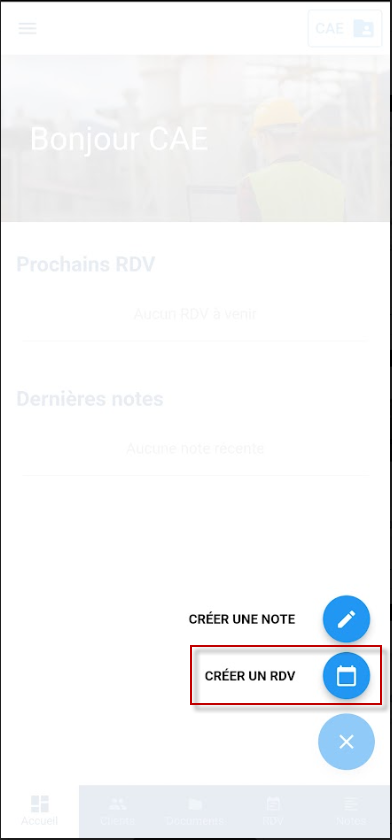Open the CAE profile button
Image resolution: width=392 pixels, height=840 pixels.
[345, 28]
